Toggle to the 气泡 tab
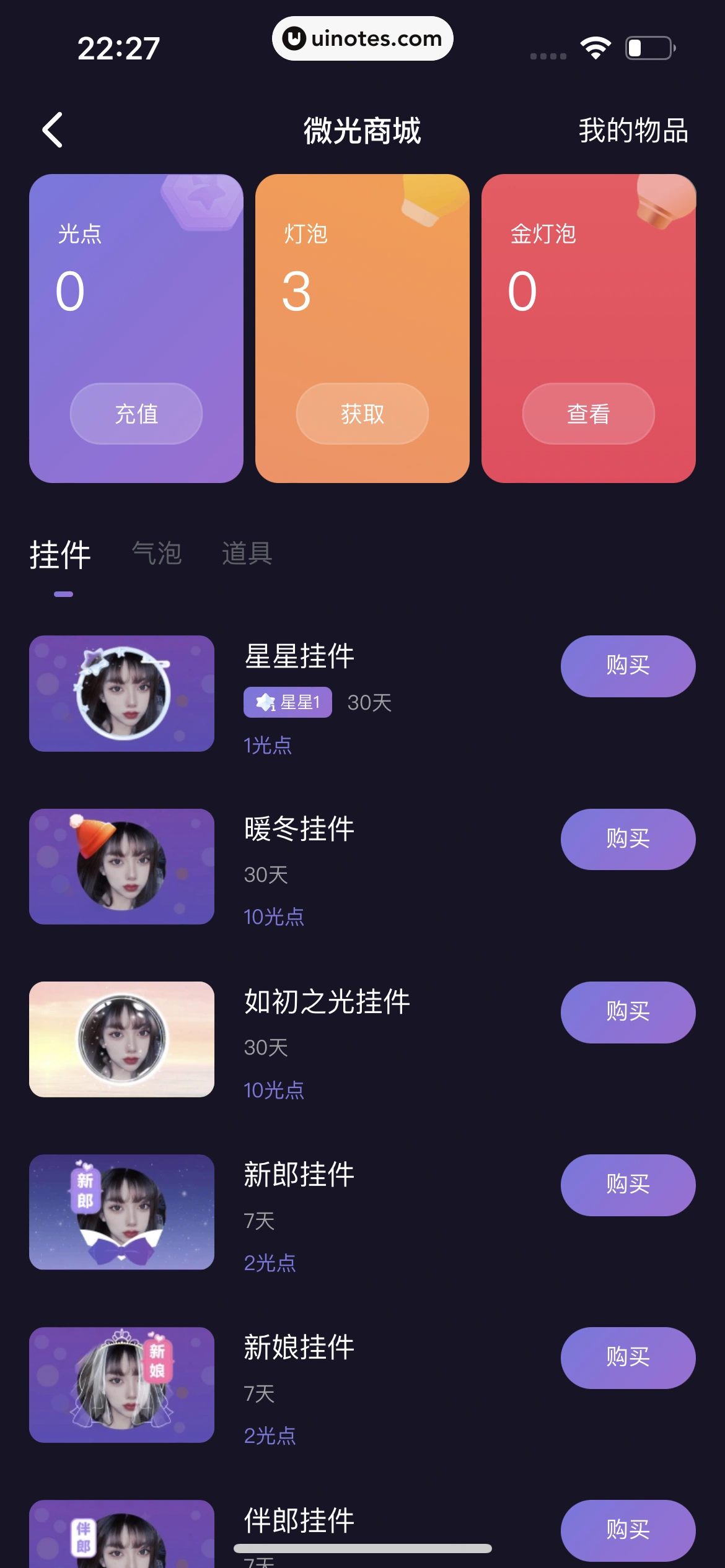 pyautogui.click(x=157, y=554)
